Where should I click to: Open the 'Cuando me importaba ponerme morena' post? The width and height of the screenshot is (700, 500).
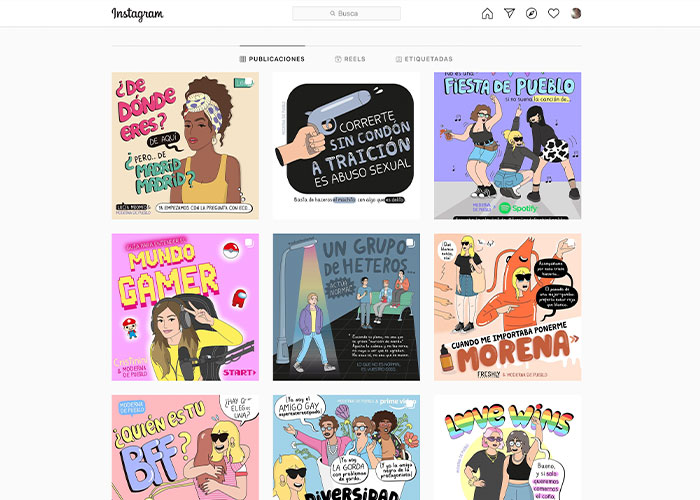point(507,307)
